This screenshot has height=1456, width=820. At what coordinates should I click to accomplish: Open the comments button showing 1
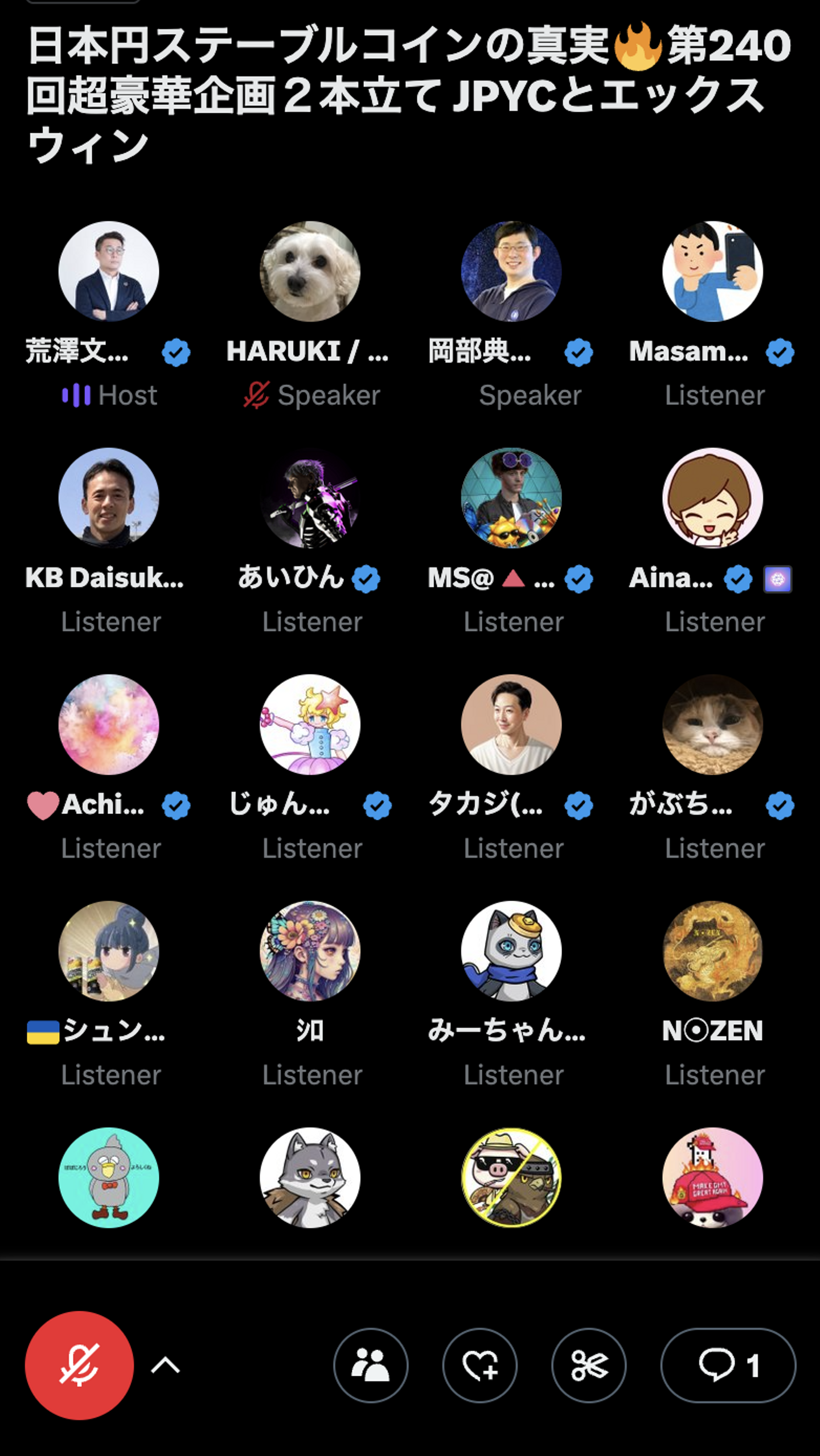coord(728,1365)
